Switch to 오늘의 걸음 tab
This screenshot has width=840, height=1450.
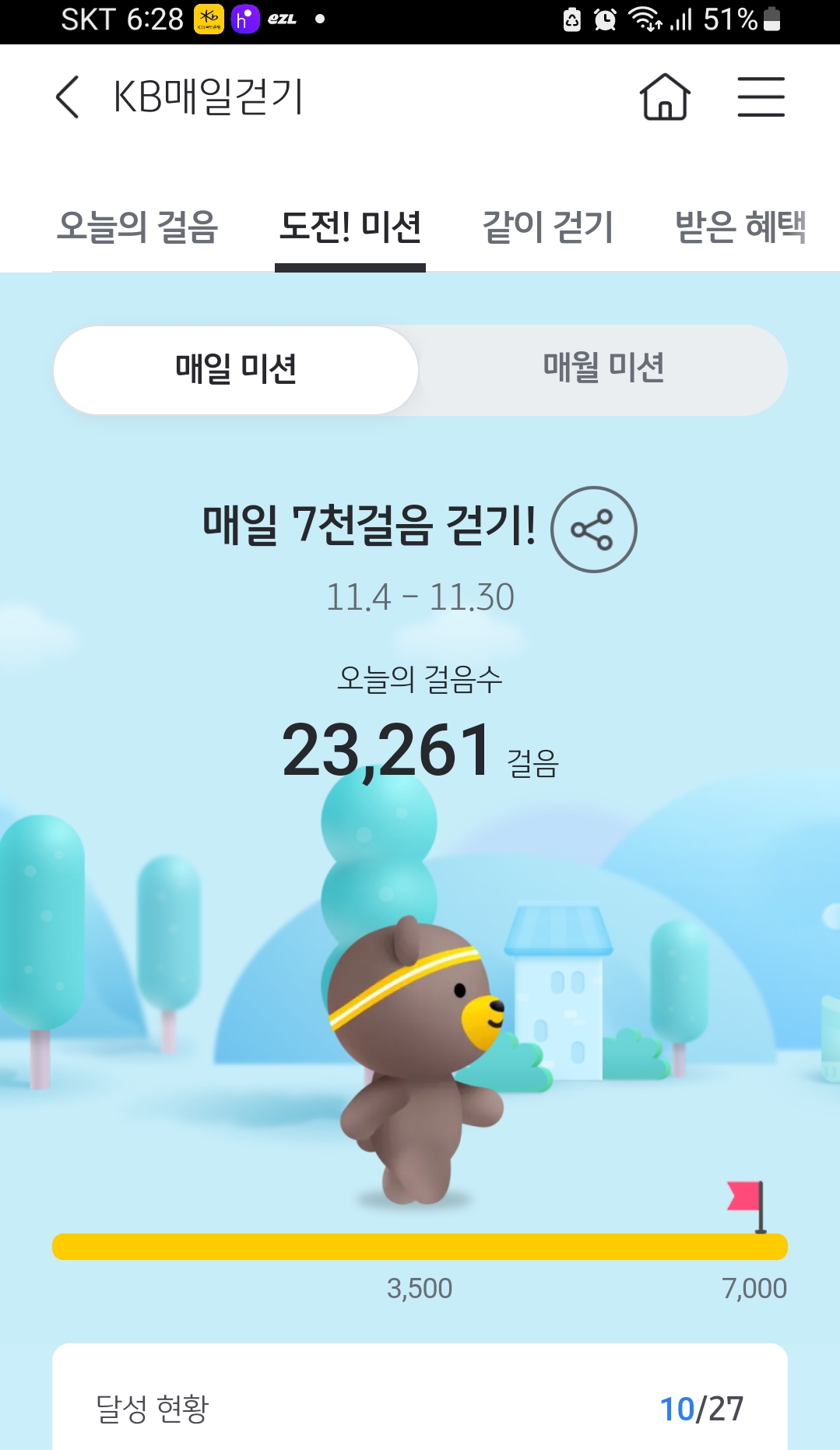point(138,227)
